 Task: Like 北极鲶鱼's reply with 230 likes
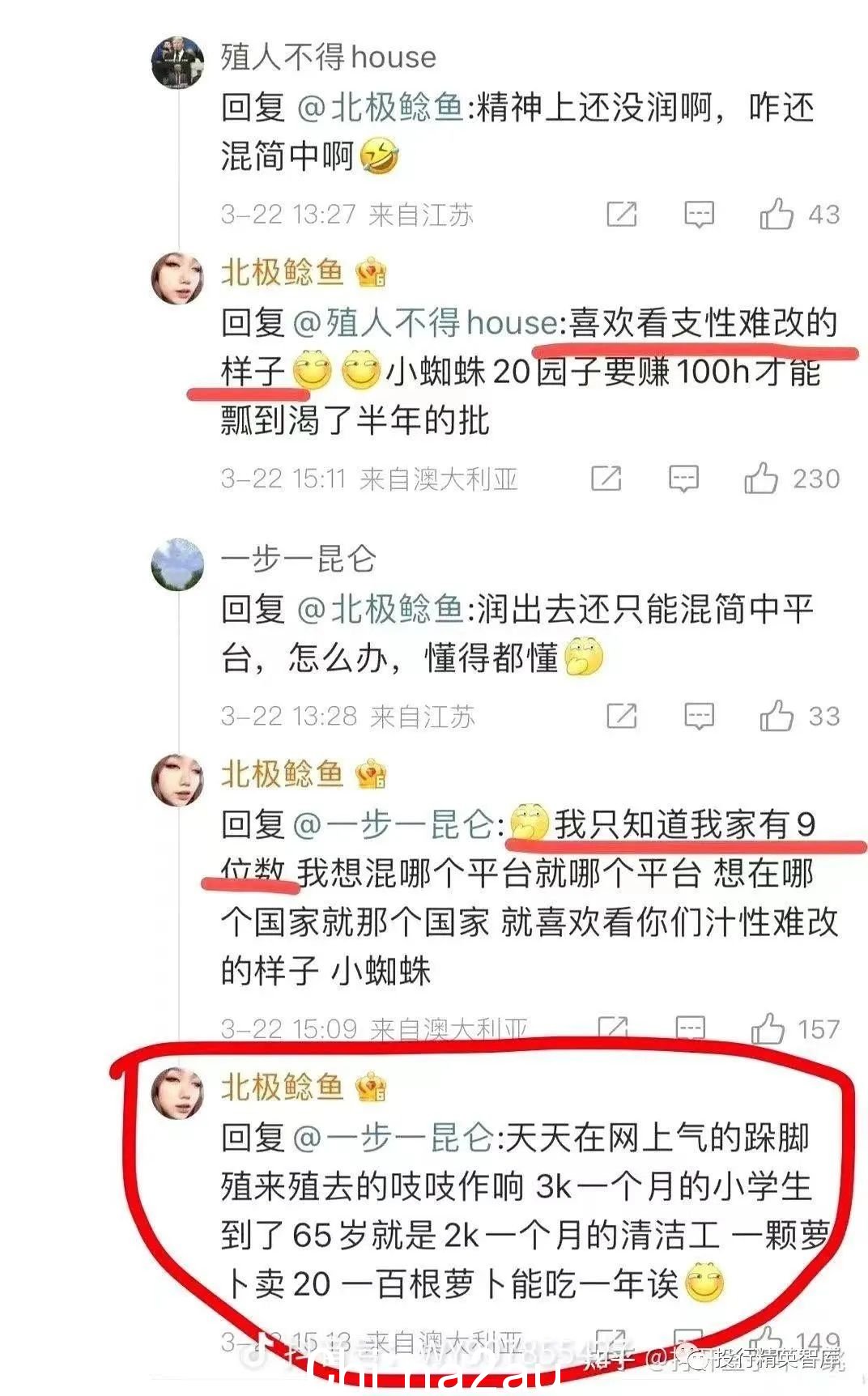point(761,479)
